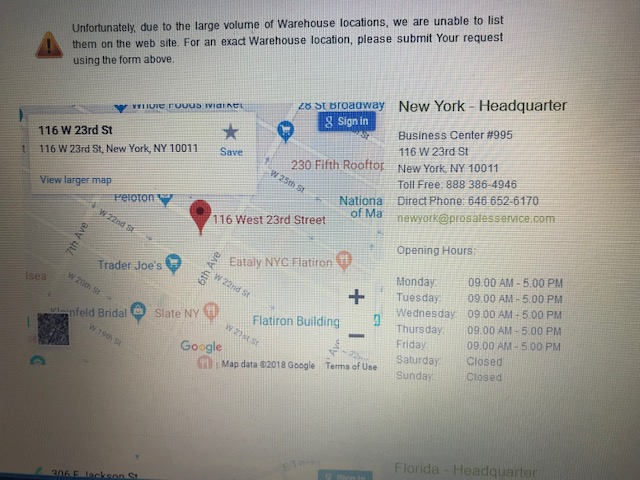Viewport: 640px width, 480px height.
Task: Email newyork@prosalesservice.com via the link
Action: pyautogui.click(x=468, y=217)
